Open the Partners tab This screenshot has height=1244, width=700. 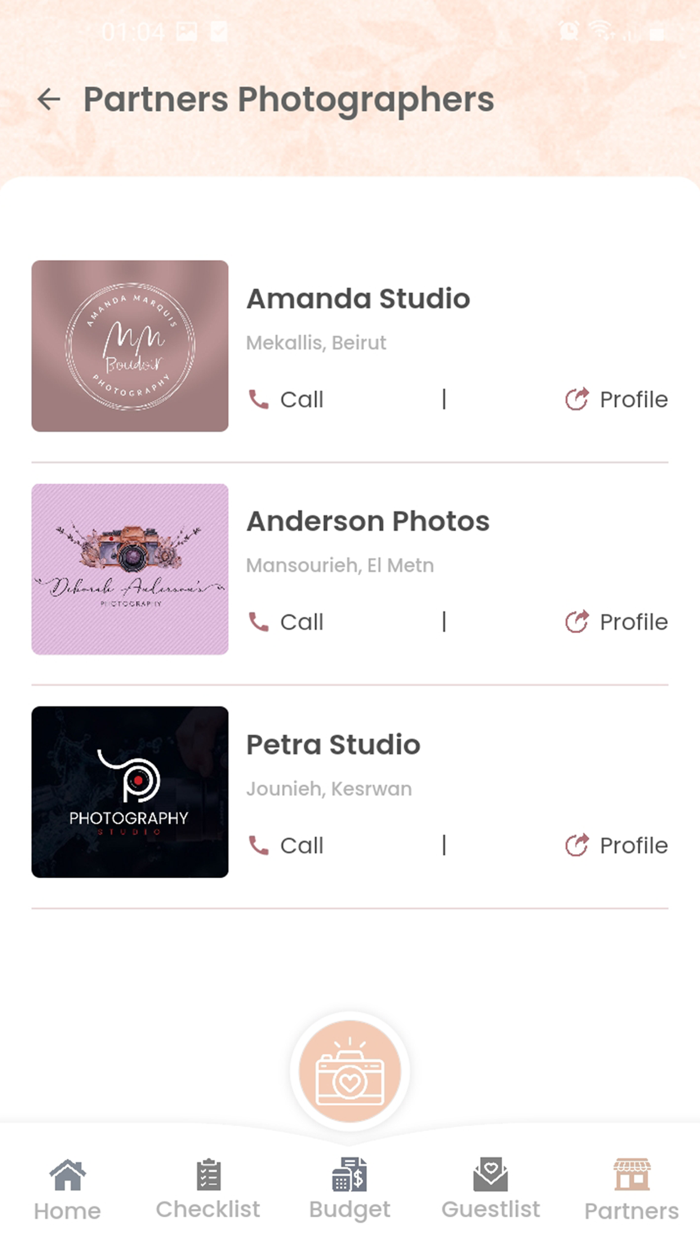(x=631, y=1190)
